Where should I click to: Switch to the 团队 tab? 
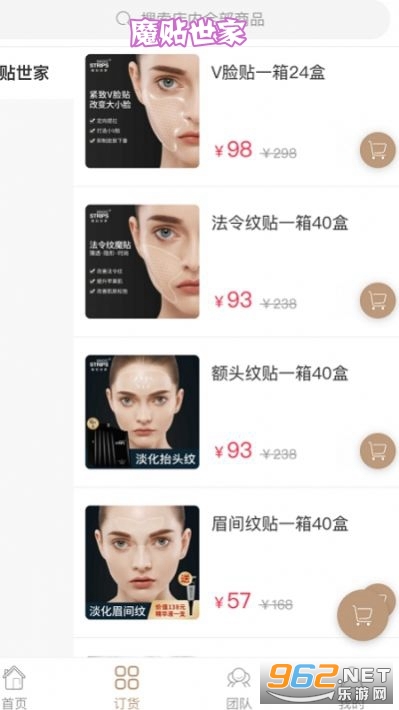tap(239, 686)
